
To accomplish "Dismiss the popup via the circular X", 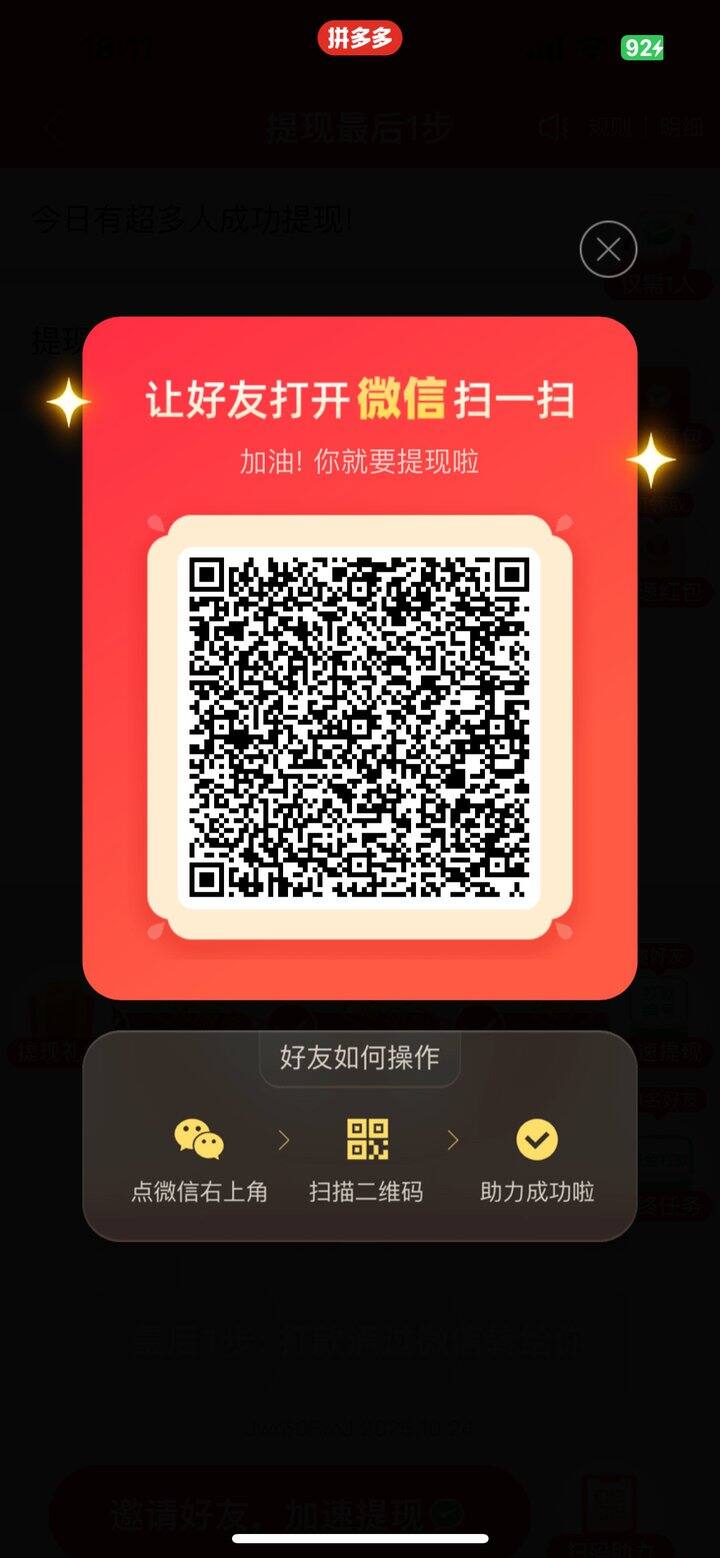I will coord(607,249).
